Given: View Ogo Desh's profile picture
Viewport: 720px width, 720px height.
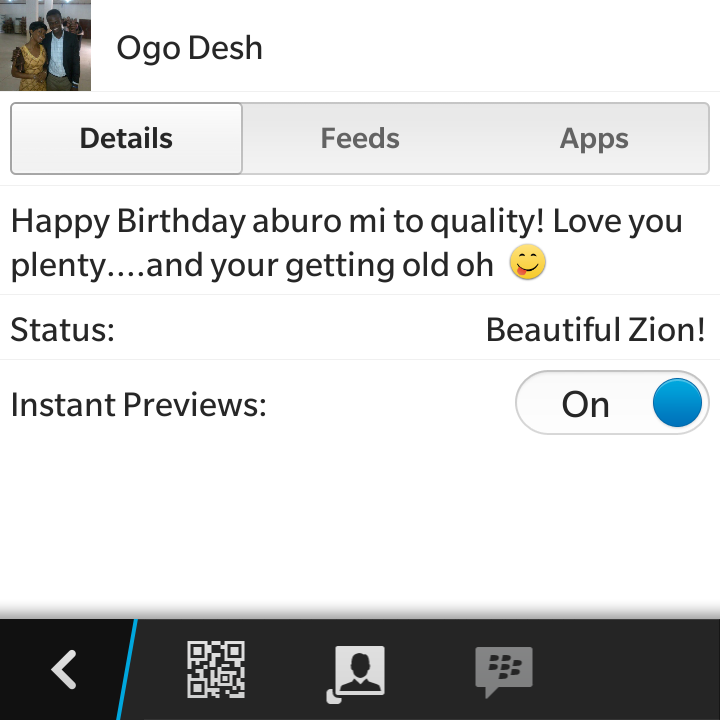Looking at the screenshot, I should click(45, 45).
